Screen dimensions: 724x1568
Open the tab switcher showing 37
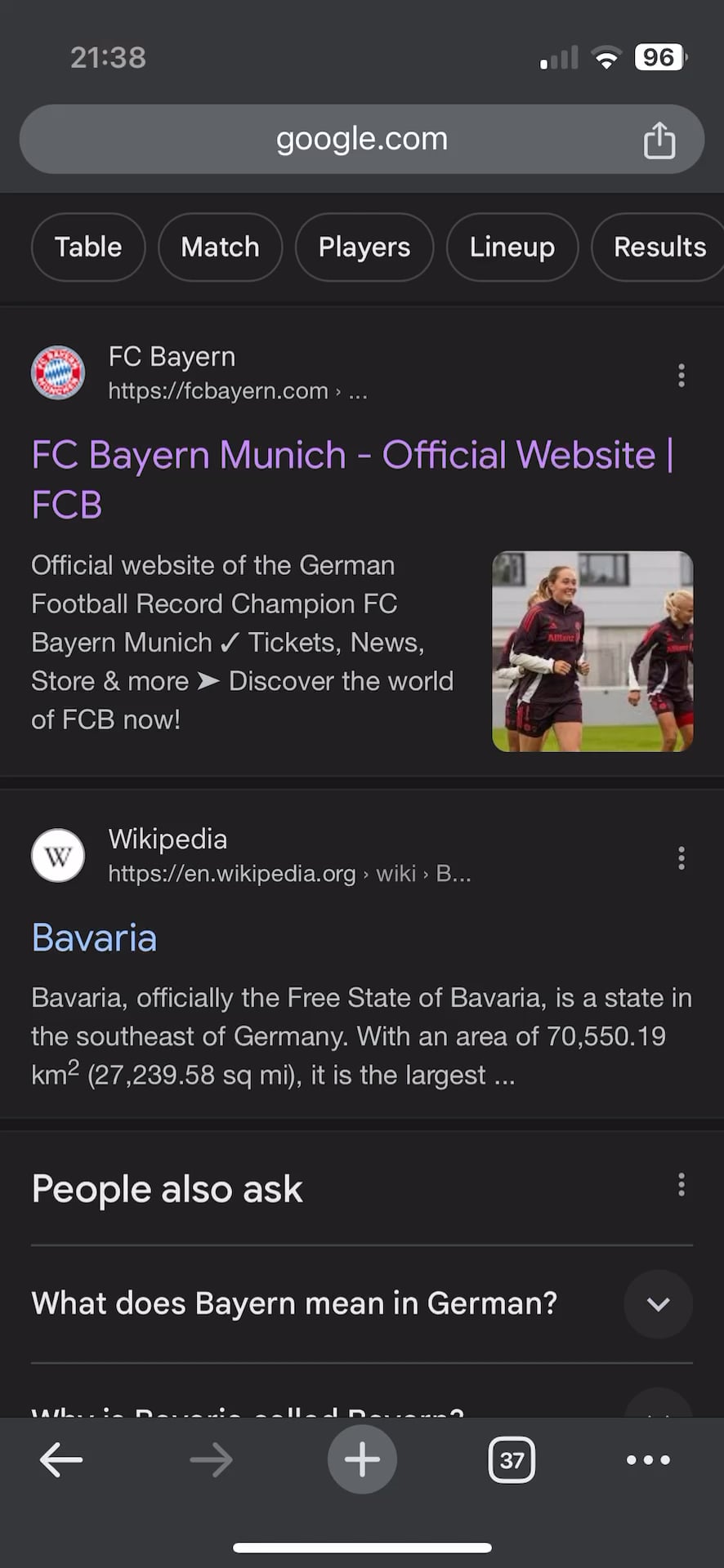512,1459
